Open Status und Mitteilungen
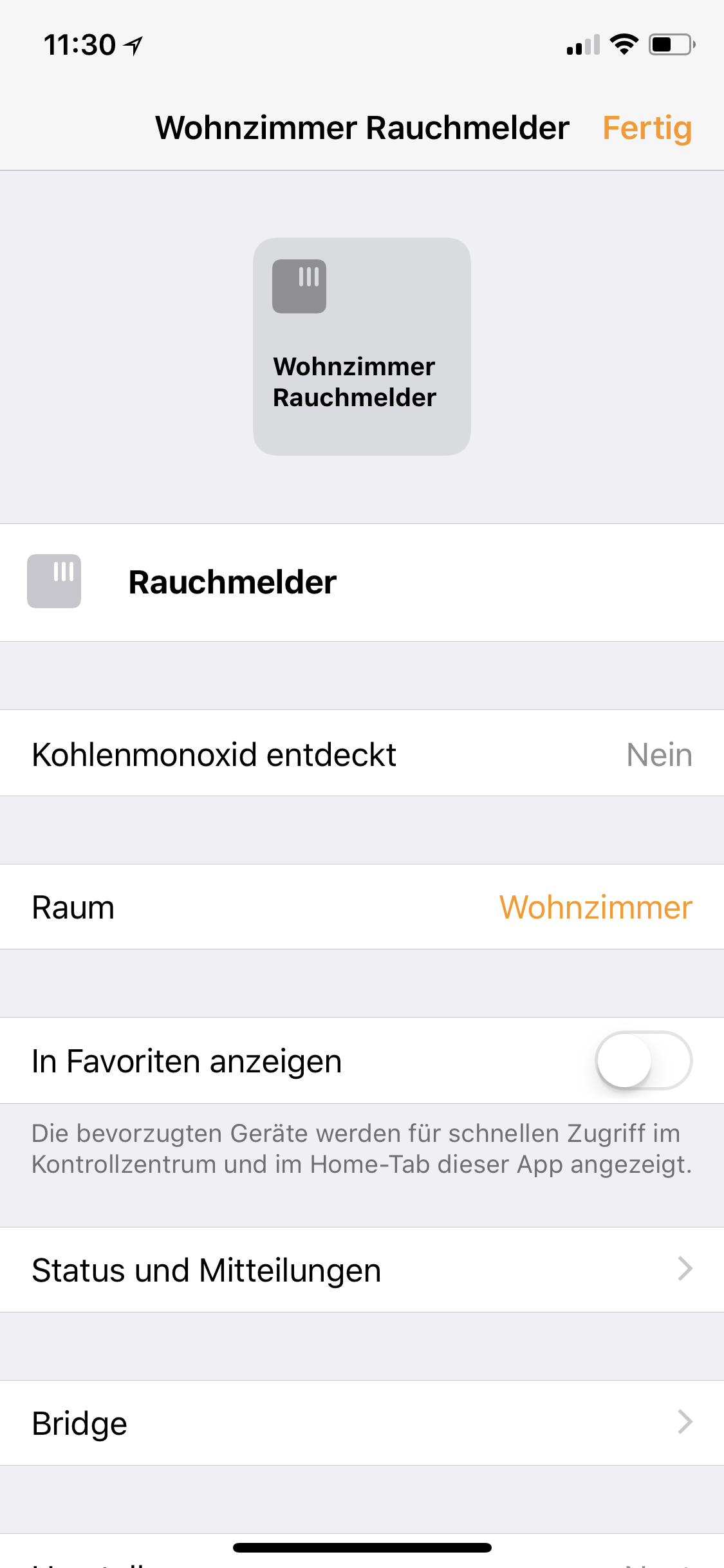This screenshot has height=1568, width=724. 362,1271
